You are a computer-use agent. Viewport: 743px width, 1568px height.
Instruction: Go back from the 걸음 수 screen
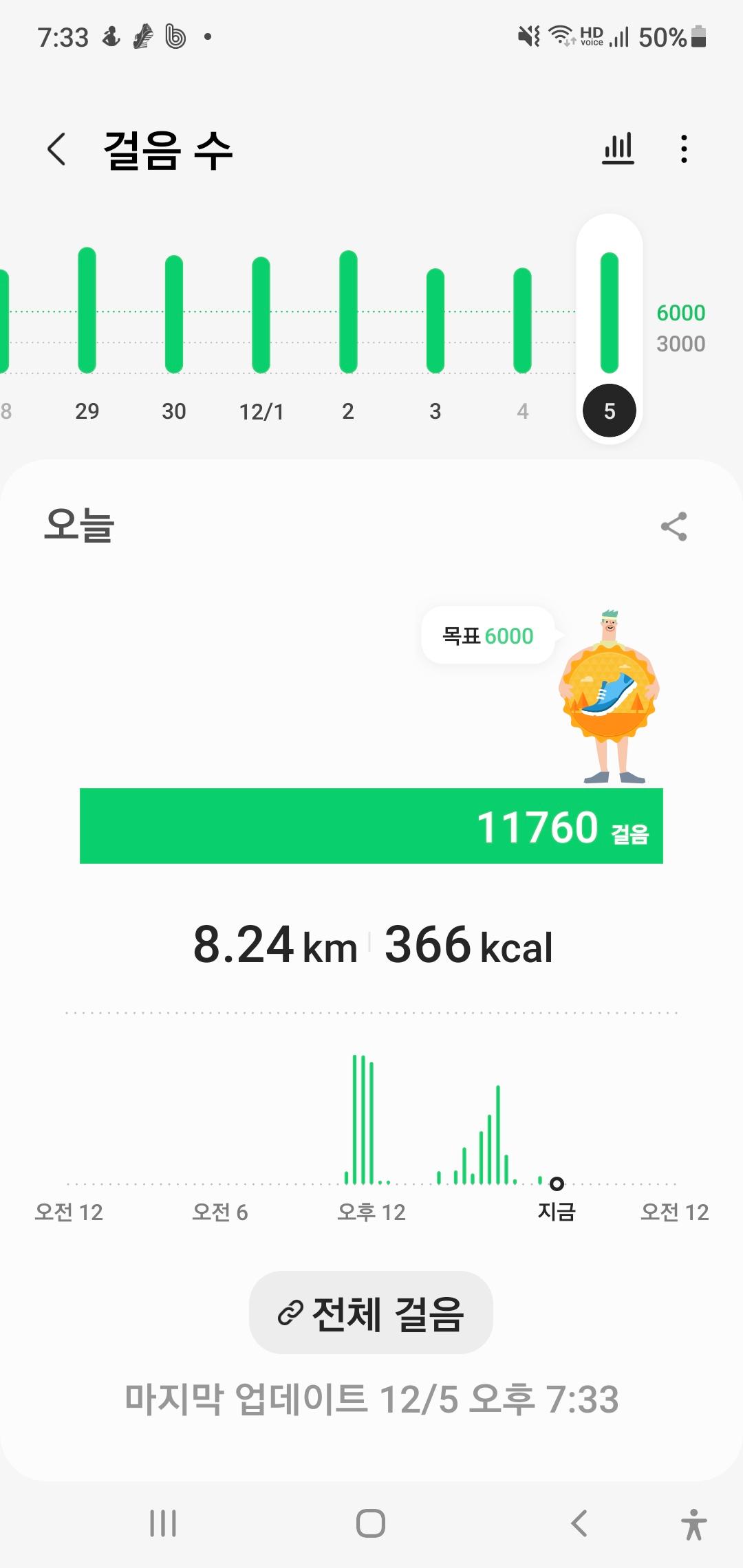[x=56, y=149]
